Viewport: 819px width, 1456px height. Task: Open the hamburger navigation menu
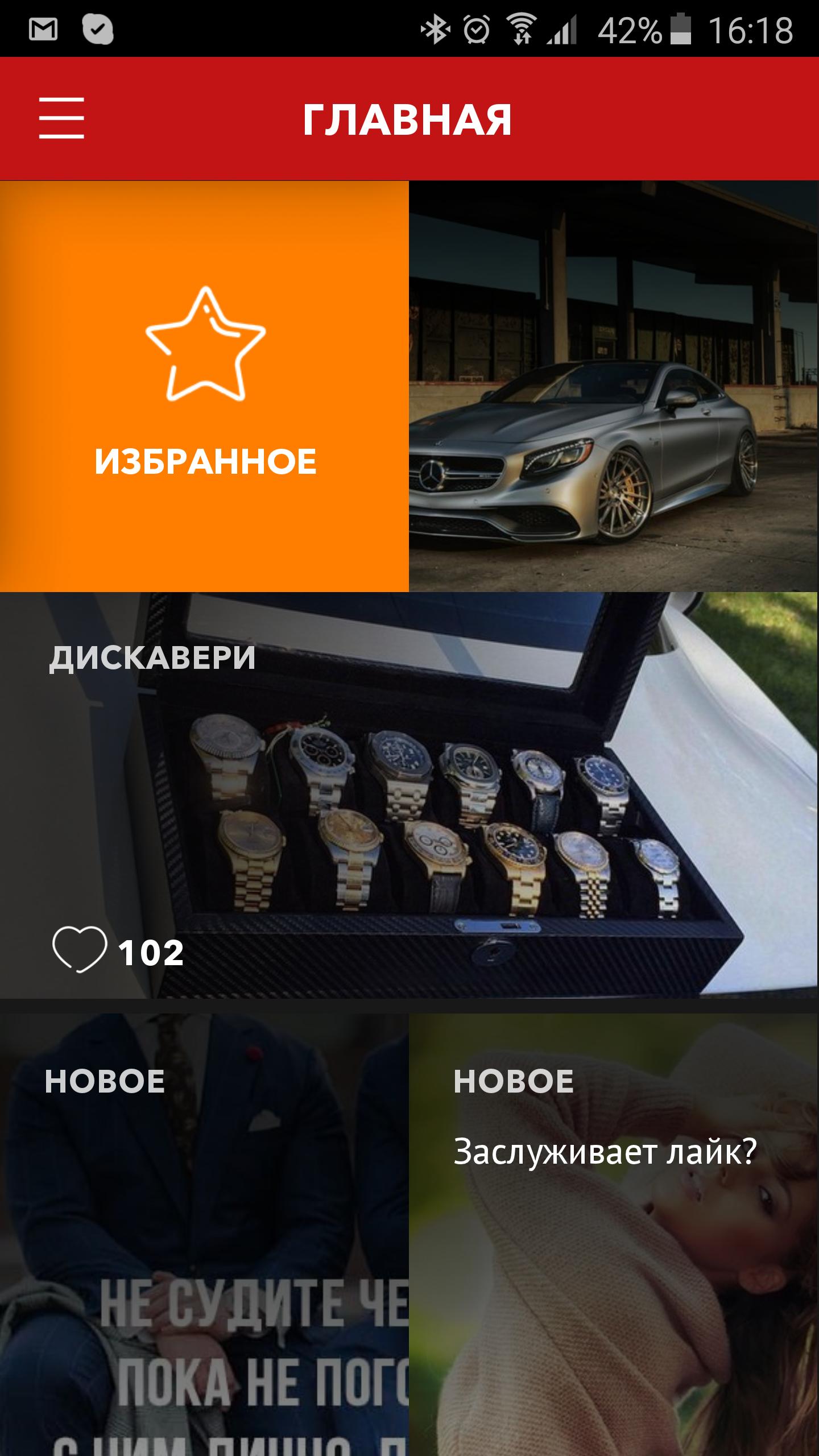pos(61,118)
